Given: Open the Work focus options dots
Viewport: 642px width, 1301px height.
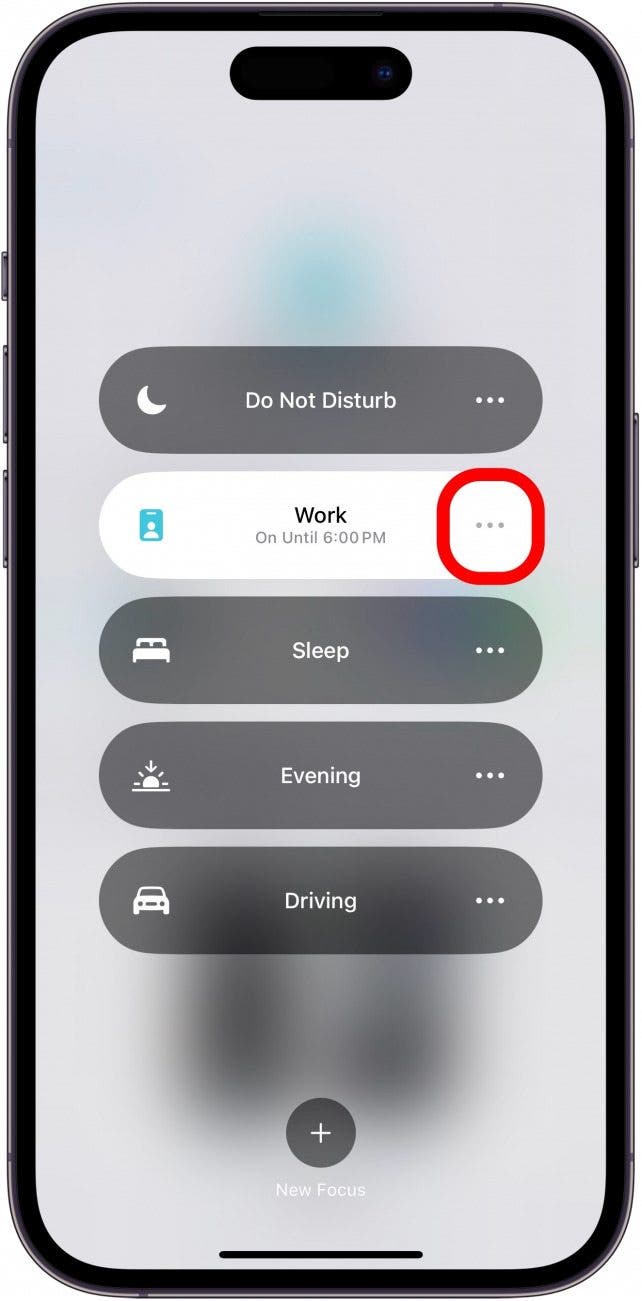Looking at the screenshot, I should tap(489, 525).
